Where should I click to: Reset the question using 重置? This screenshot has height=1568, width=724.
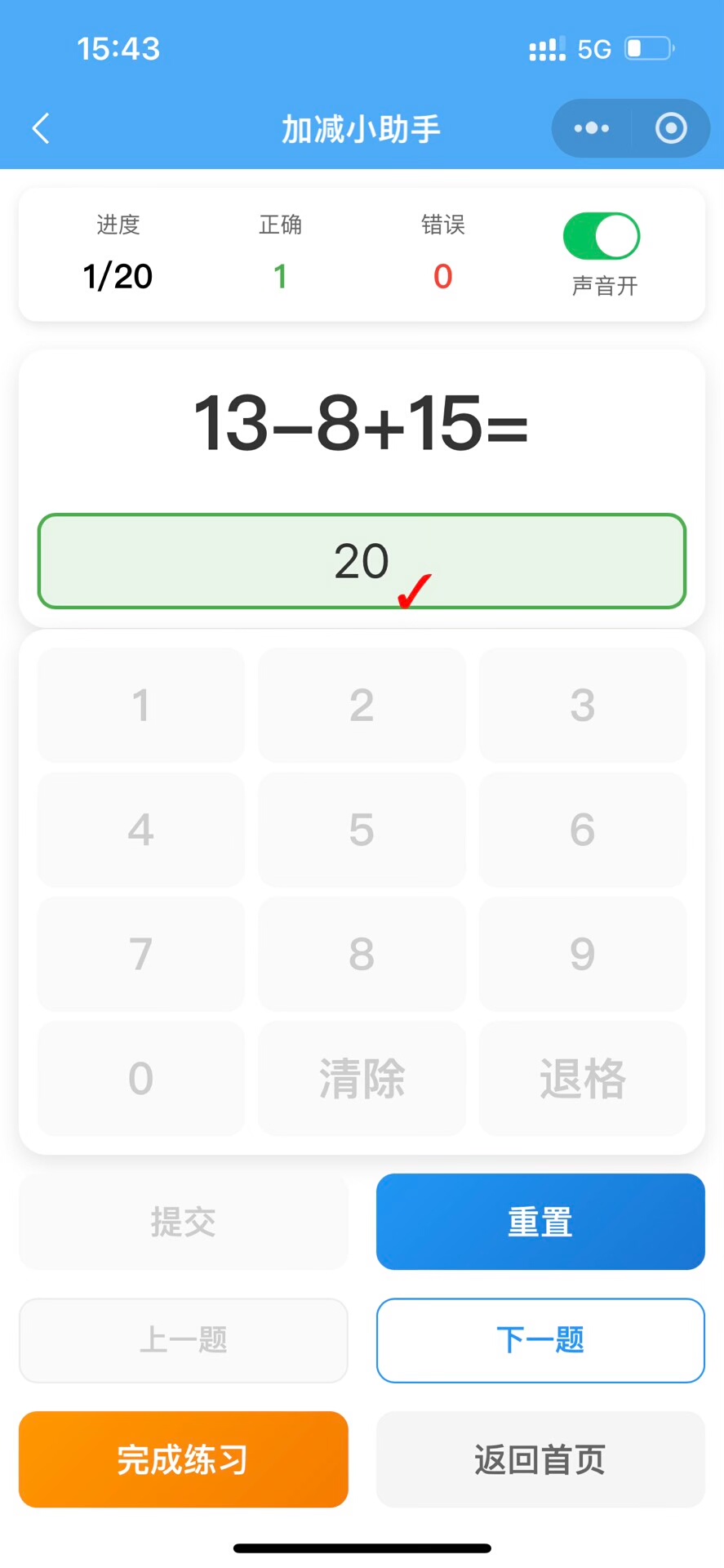(x=540, y=1222)
